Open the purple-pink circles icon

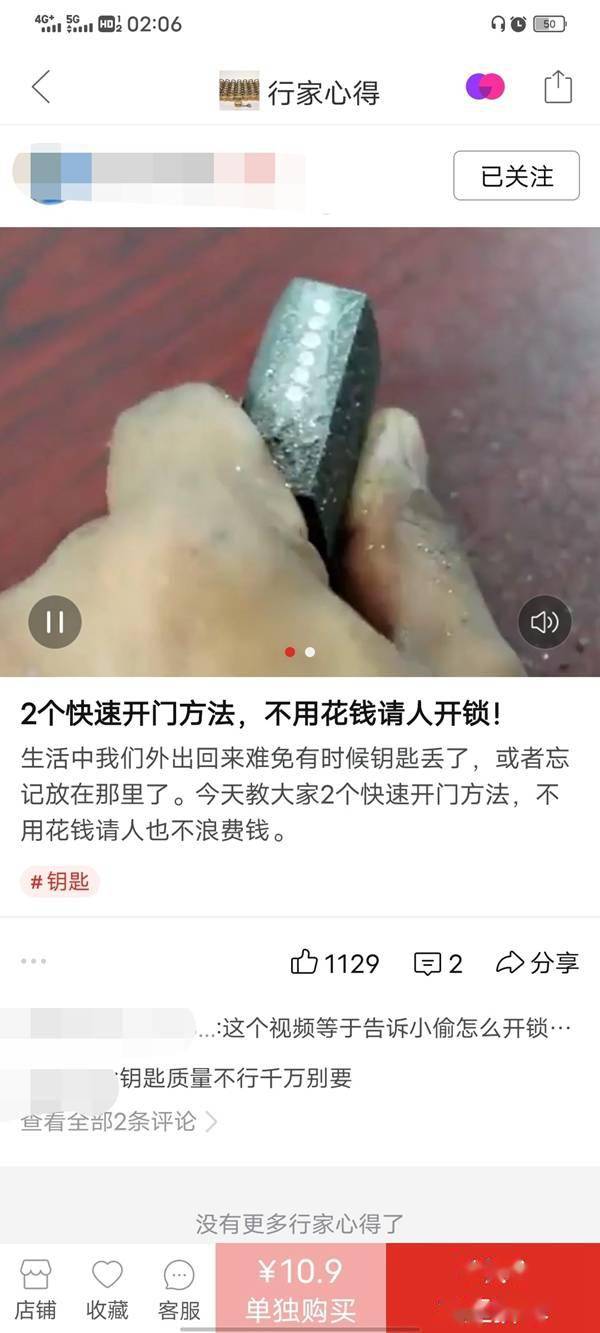485,88
